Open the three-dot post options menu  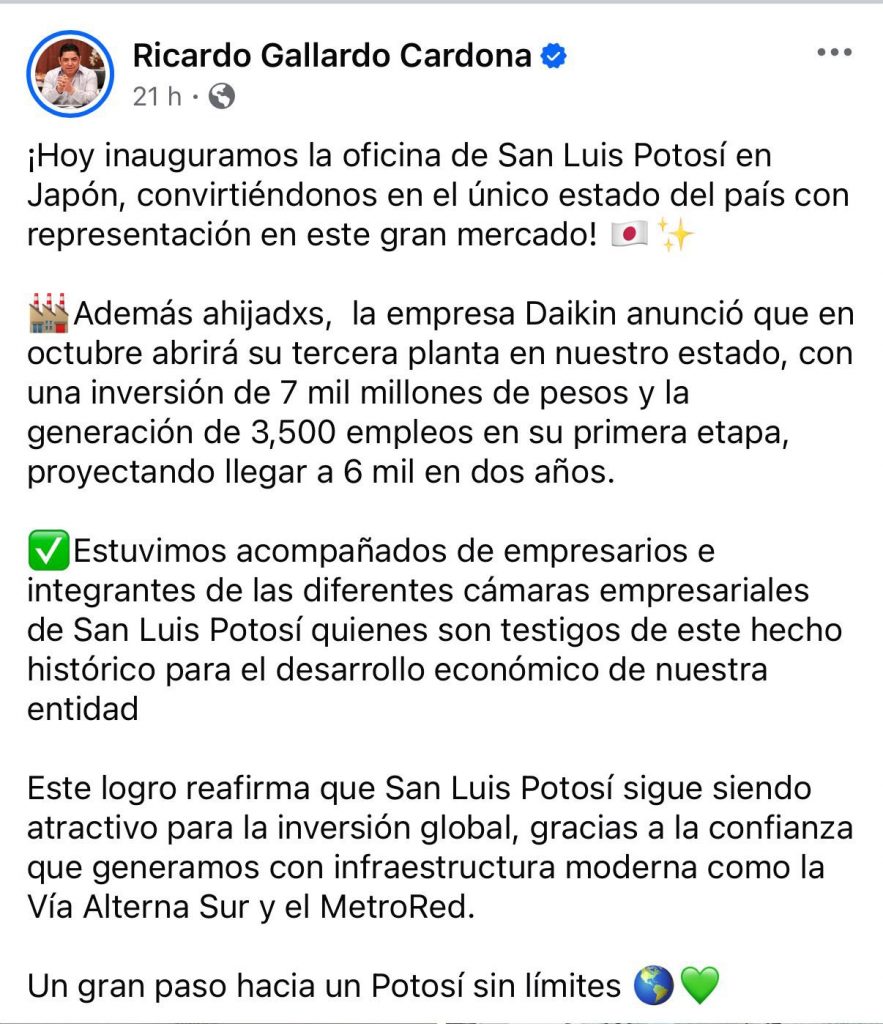833,53
